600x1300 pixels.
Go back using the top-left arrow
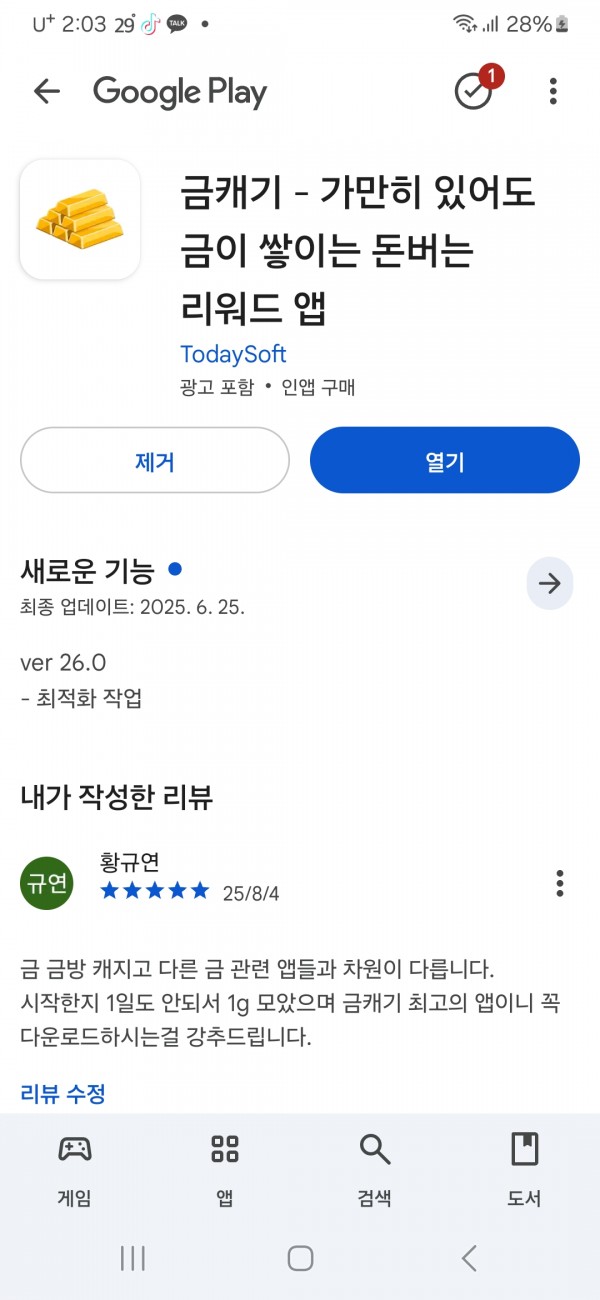[x=47, y=92]
